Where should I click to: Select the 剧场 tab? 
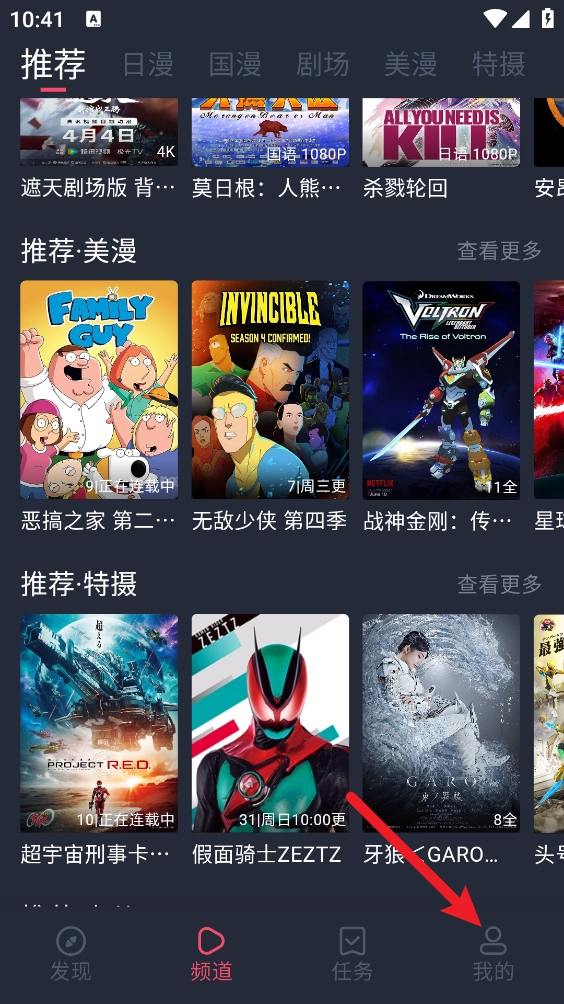pyautogui.click(x=323, y=65)
